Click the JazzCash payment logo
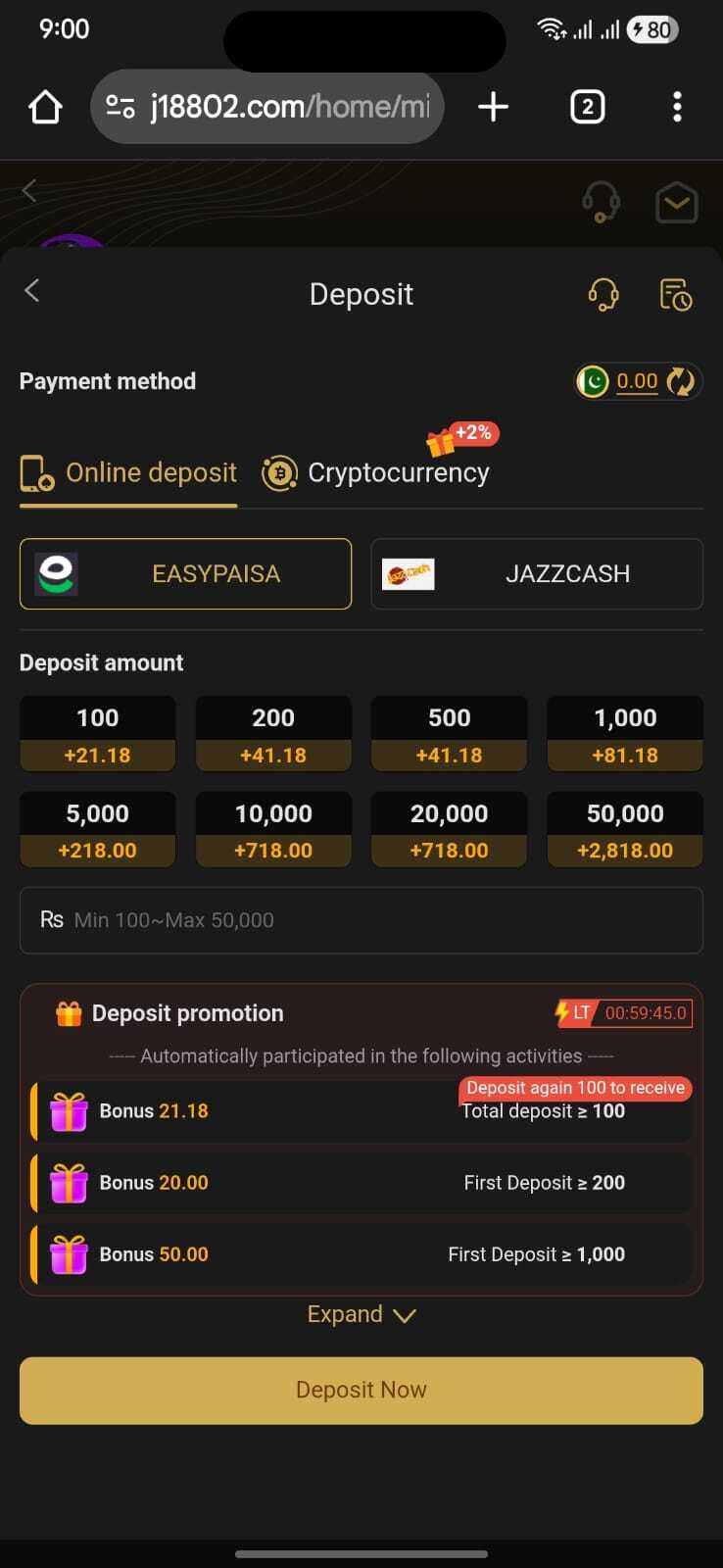The image size is (723, 1568). [408, 574]
